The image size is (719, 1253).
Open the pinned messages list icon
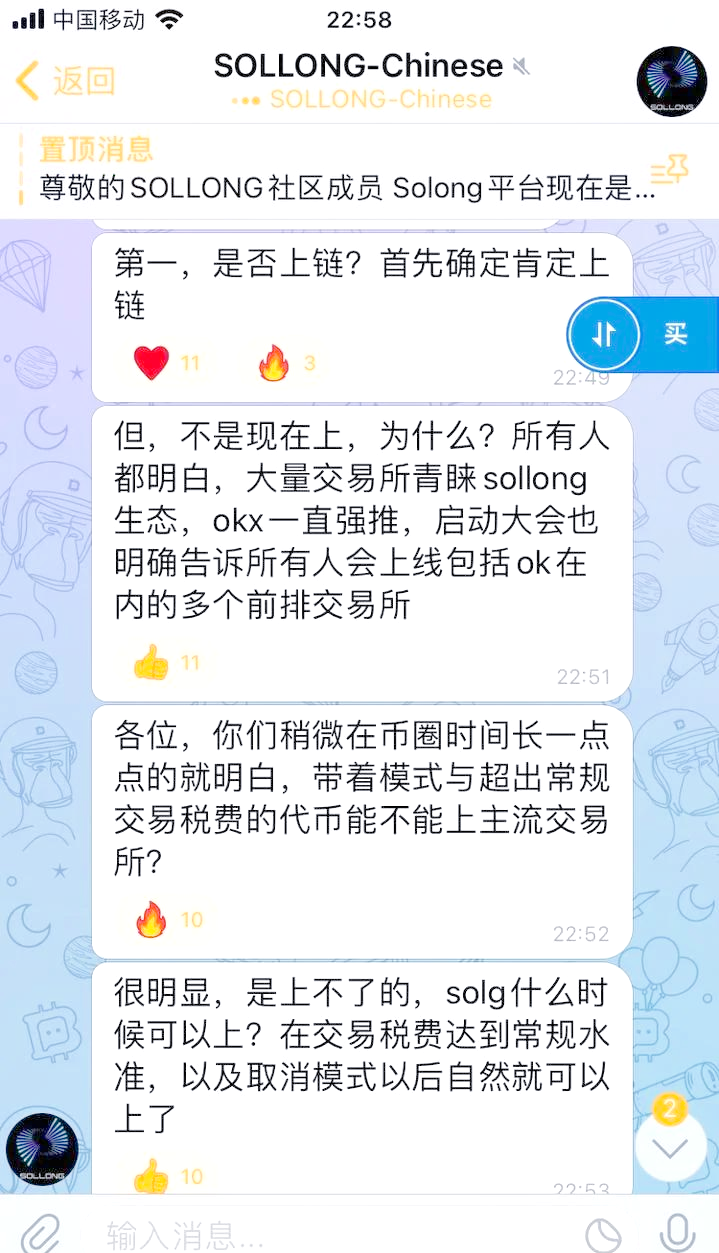pos(669,170)
